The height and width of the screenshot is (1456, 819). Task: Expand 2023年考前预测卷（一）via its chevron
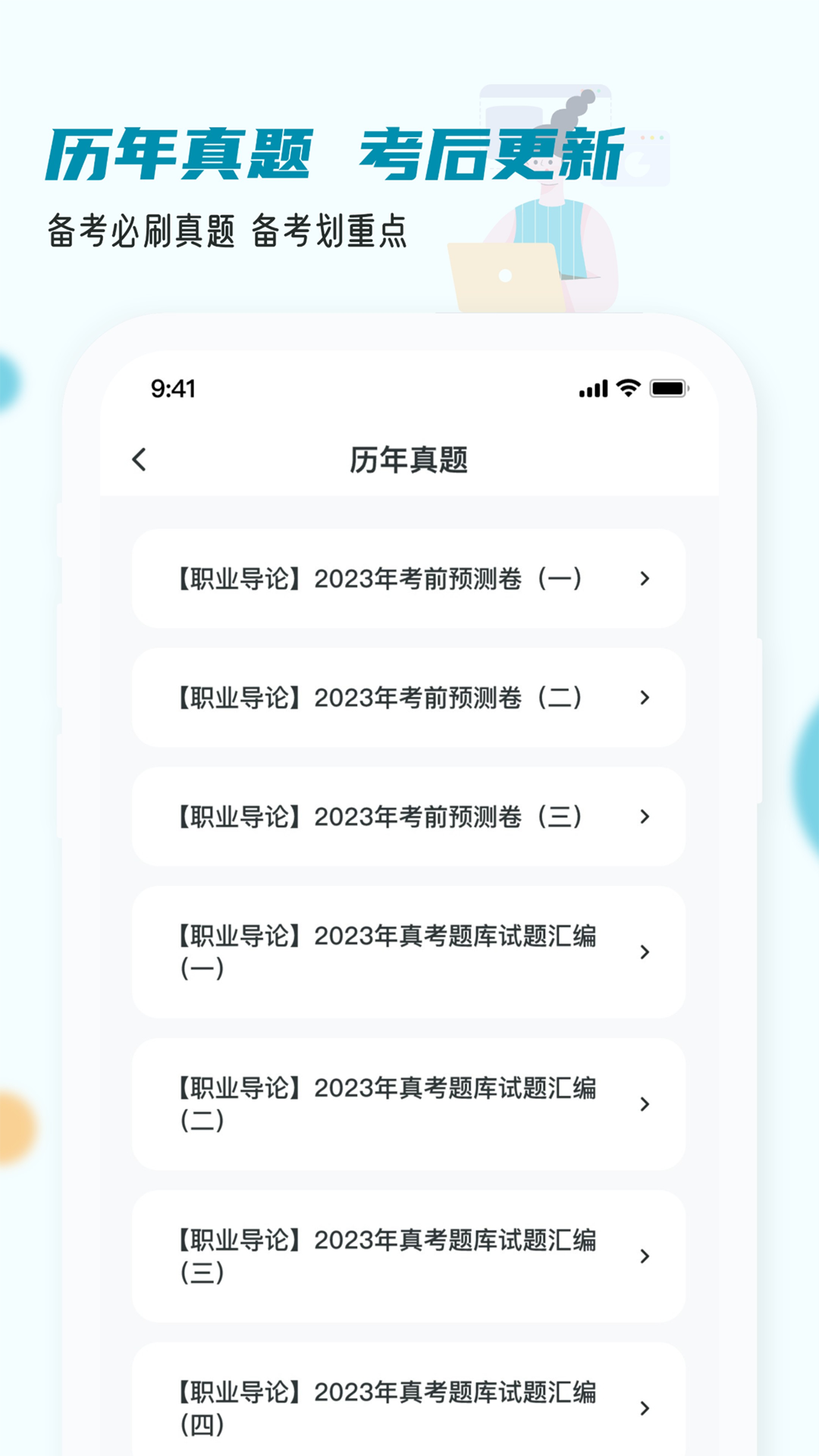click(x=645, y=578)
